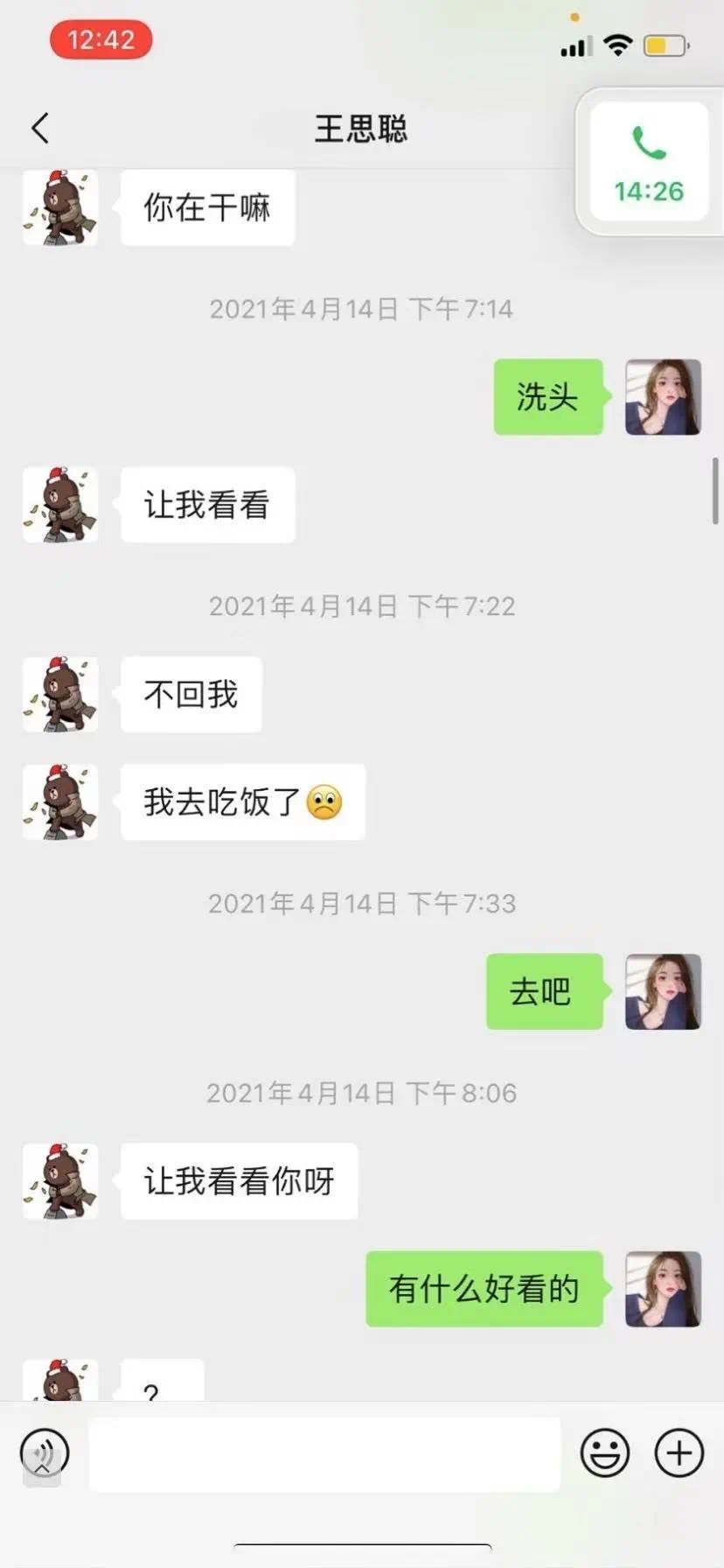The image size is (724, 1568).
Task: Open contact avatar beside 你在干嘛
Action: pos(59,207)
